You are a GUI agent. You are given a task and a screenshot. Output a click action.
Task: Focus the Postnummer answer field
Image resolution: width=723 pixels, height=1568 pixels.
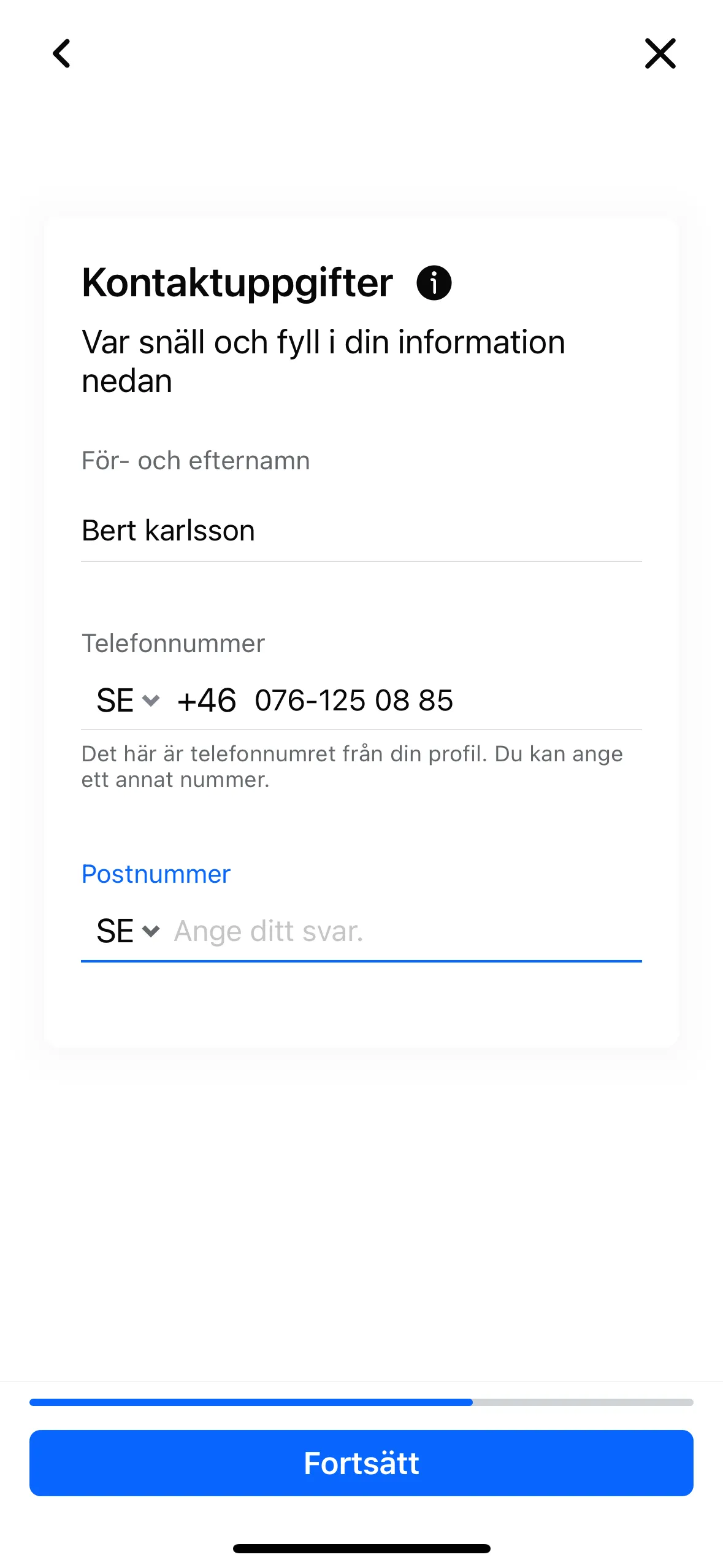[405, 931]
